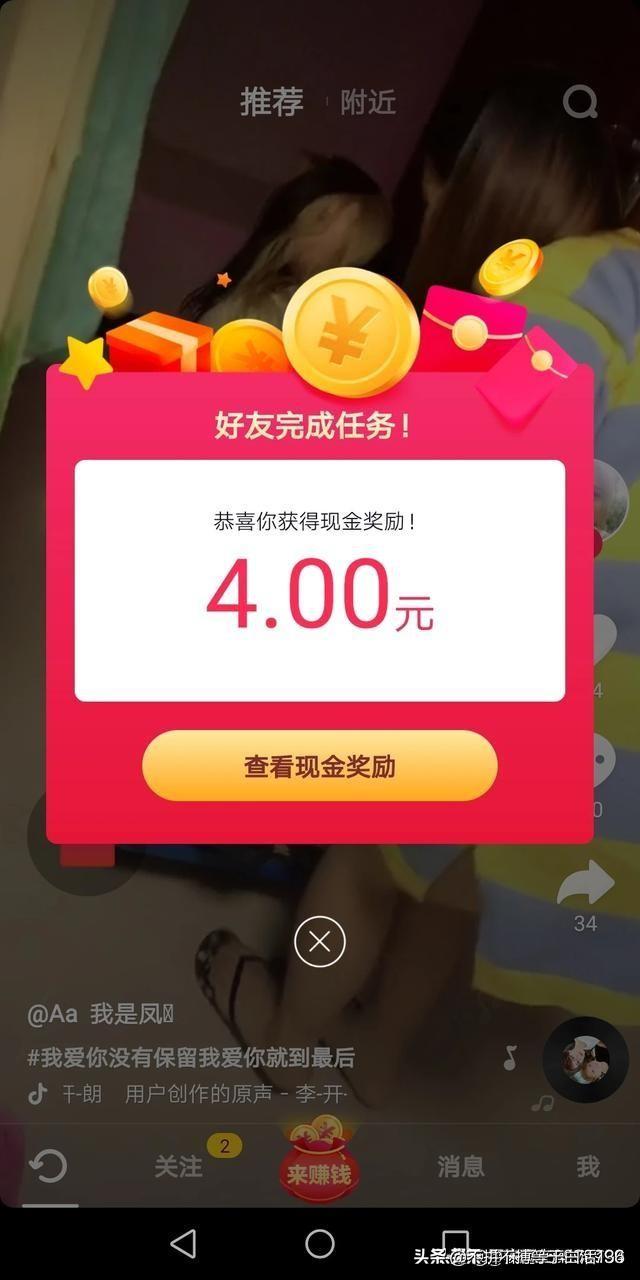This screenshot has width=640, height=1280.
Task: Switch to the 推荐 tab
Action: pos(271,101)
